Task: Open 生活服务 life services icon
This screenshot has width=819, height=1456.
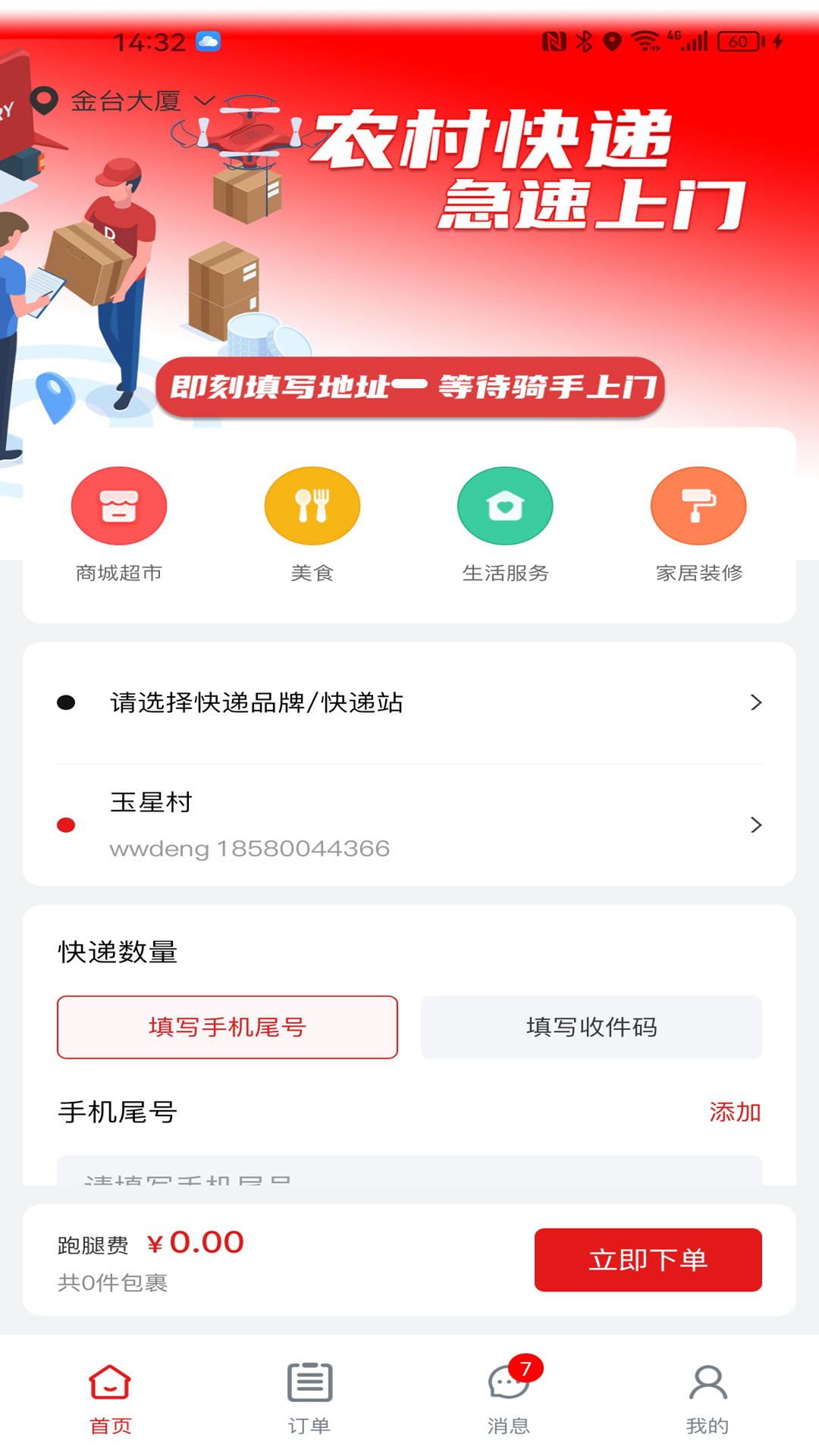Action: (x=505, y=506)
